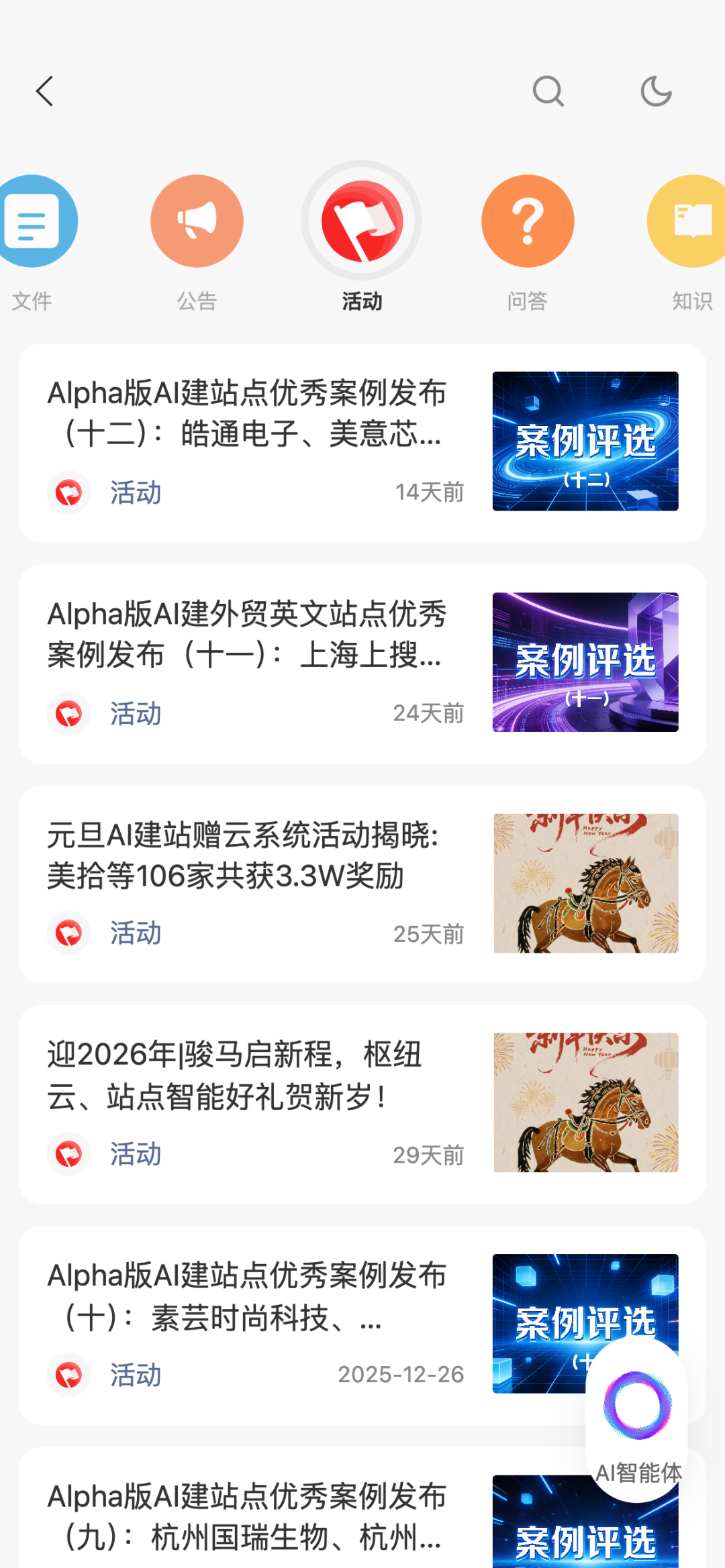Tap the horse New Year thumbnail image
Viewport: 725px width, 1568px height.
click(585, 884)
